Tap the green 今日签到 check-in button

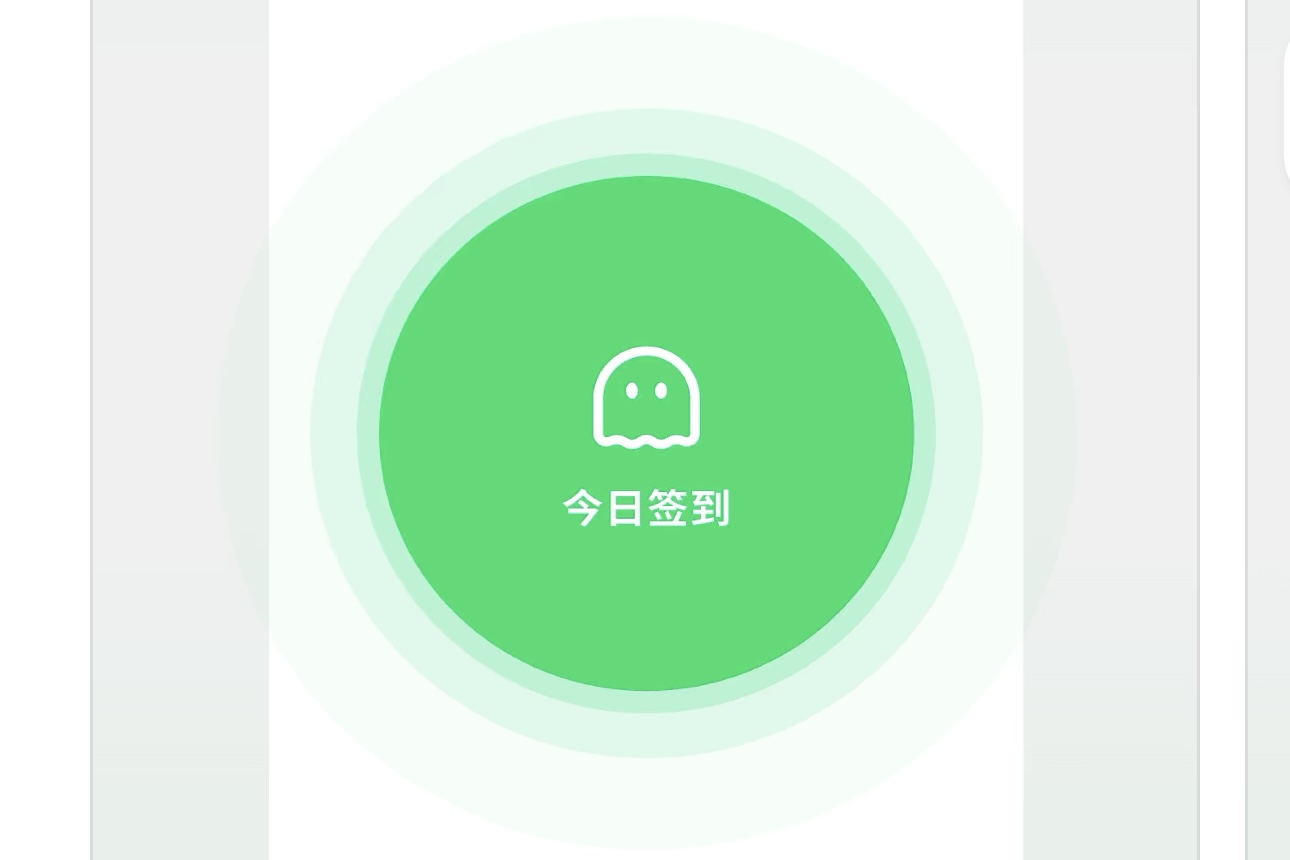point(646,434)
